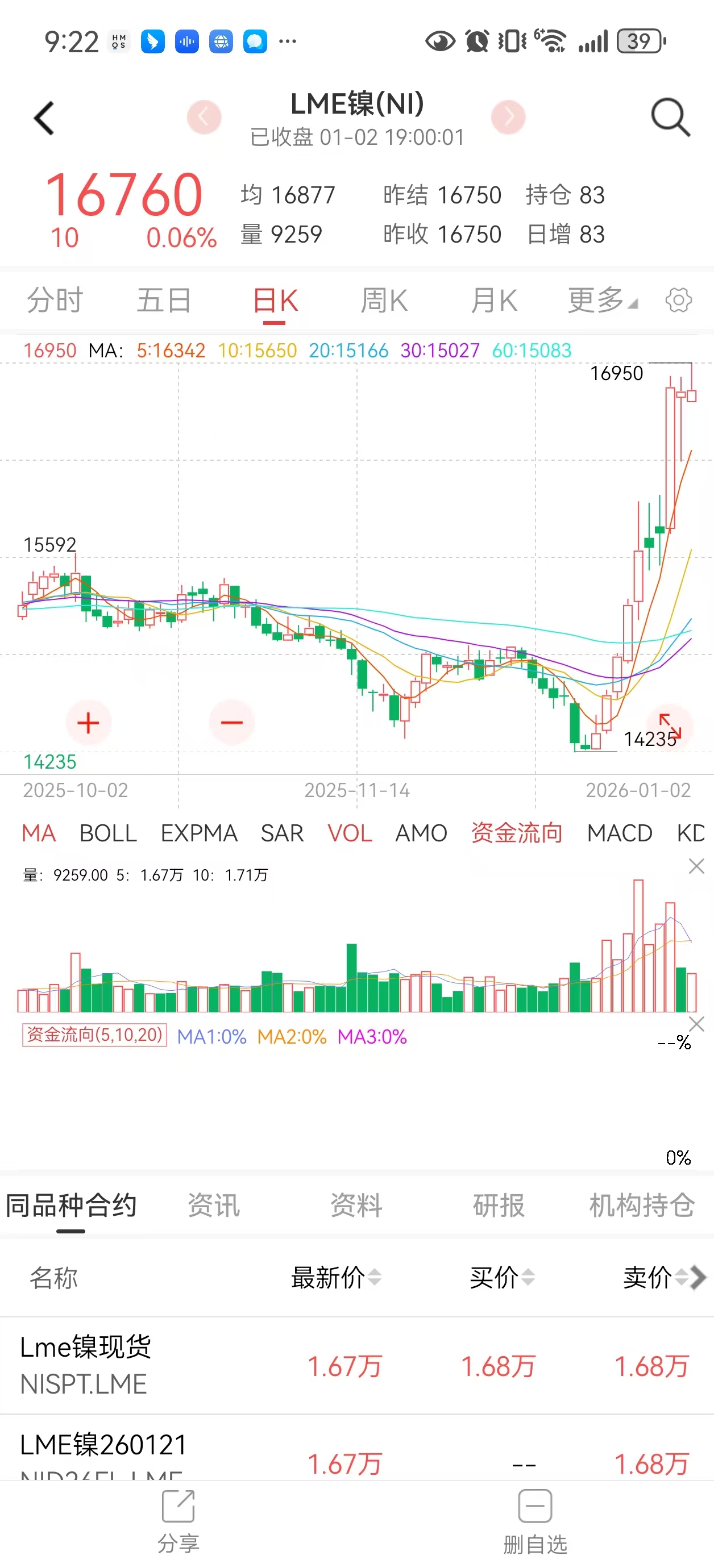Zoom out of chart with minus icon
The width and height of the screenshot is (714, 1568).
tap(231, 723)
